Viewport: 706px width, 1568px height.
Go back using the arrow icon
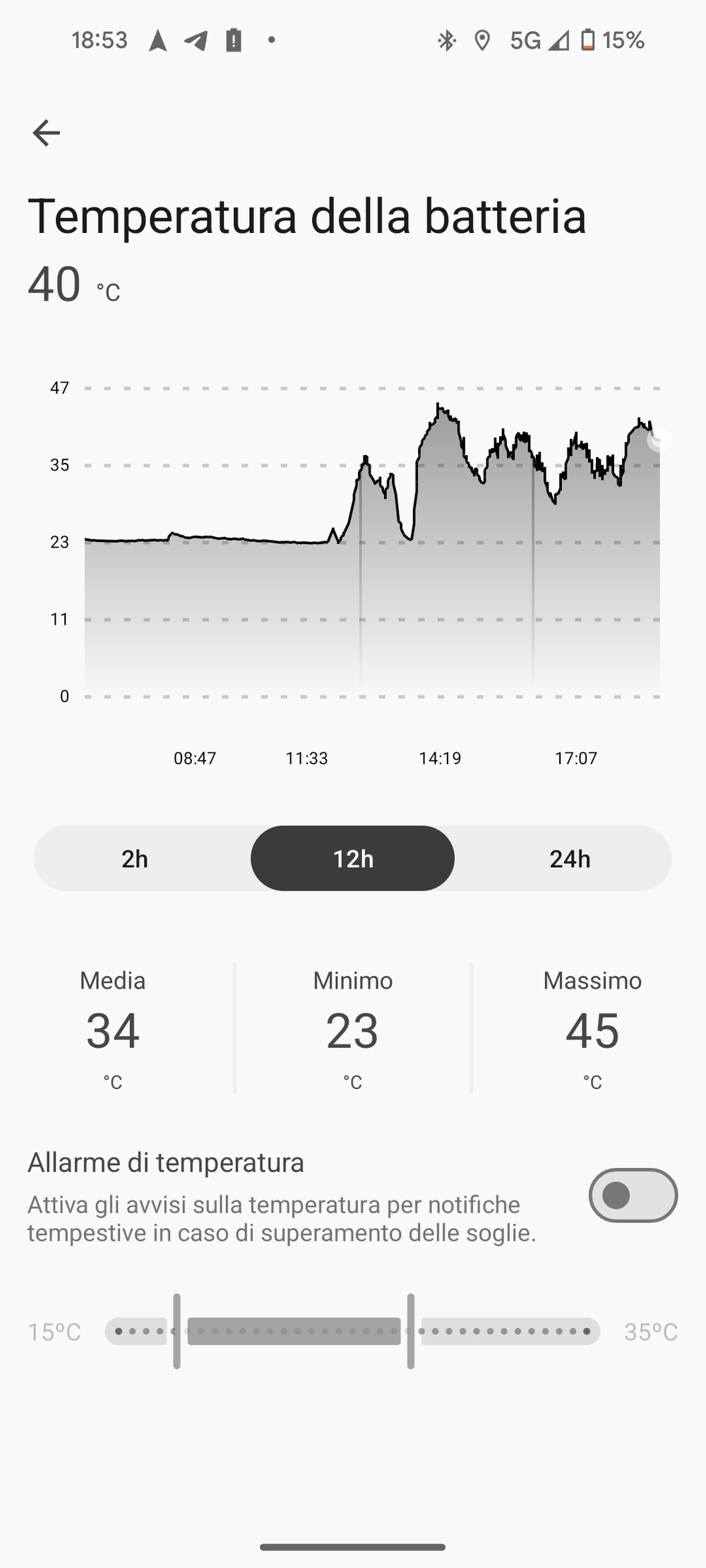pyautogui.click(x=47, y=133)
